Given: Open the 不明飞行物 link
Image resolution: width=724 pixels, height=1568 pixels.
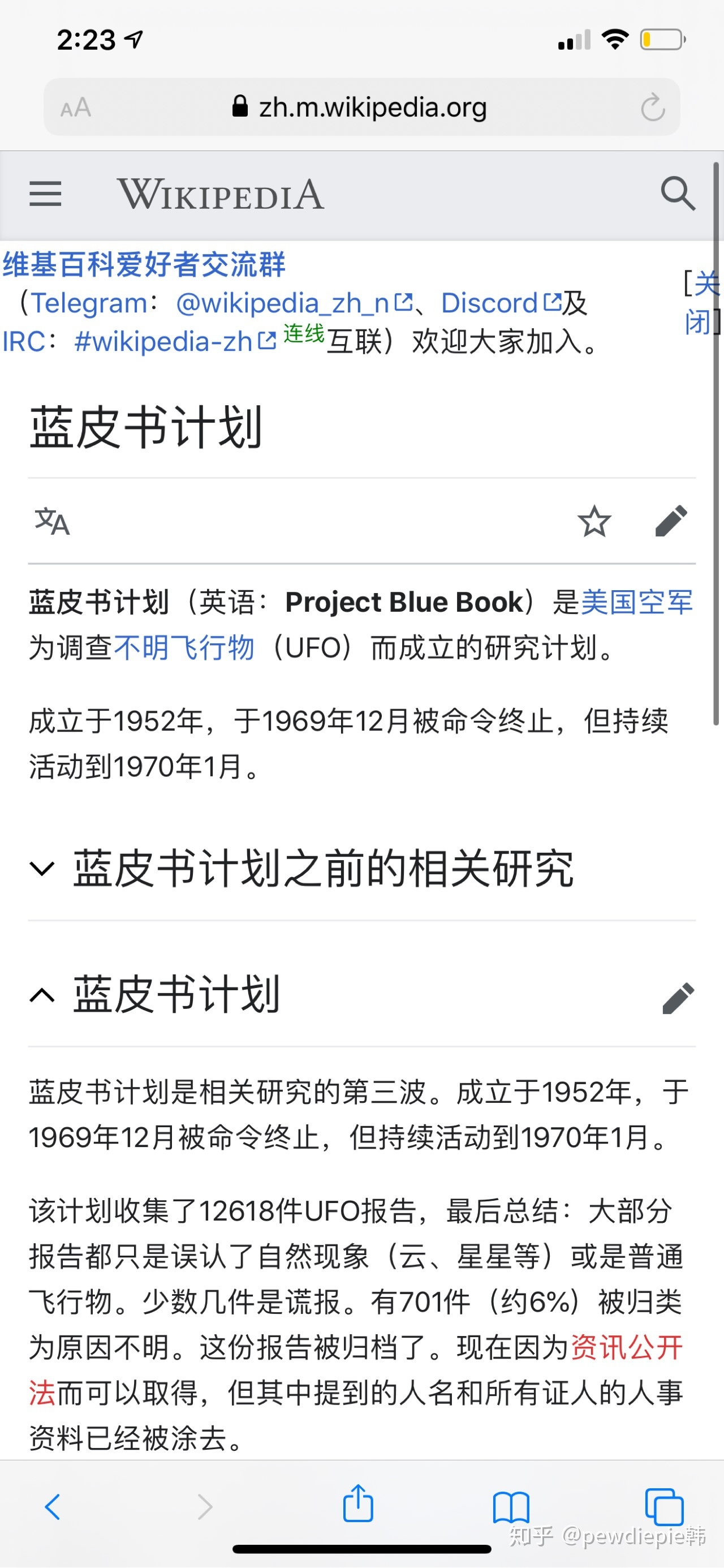Looking at the screenshot, I should (184, 647).
